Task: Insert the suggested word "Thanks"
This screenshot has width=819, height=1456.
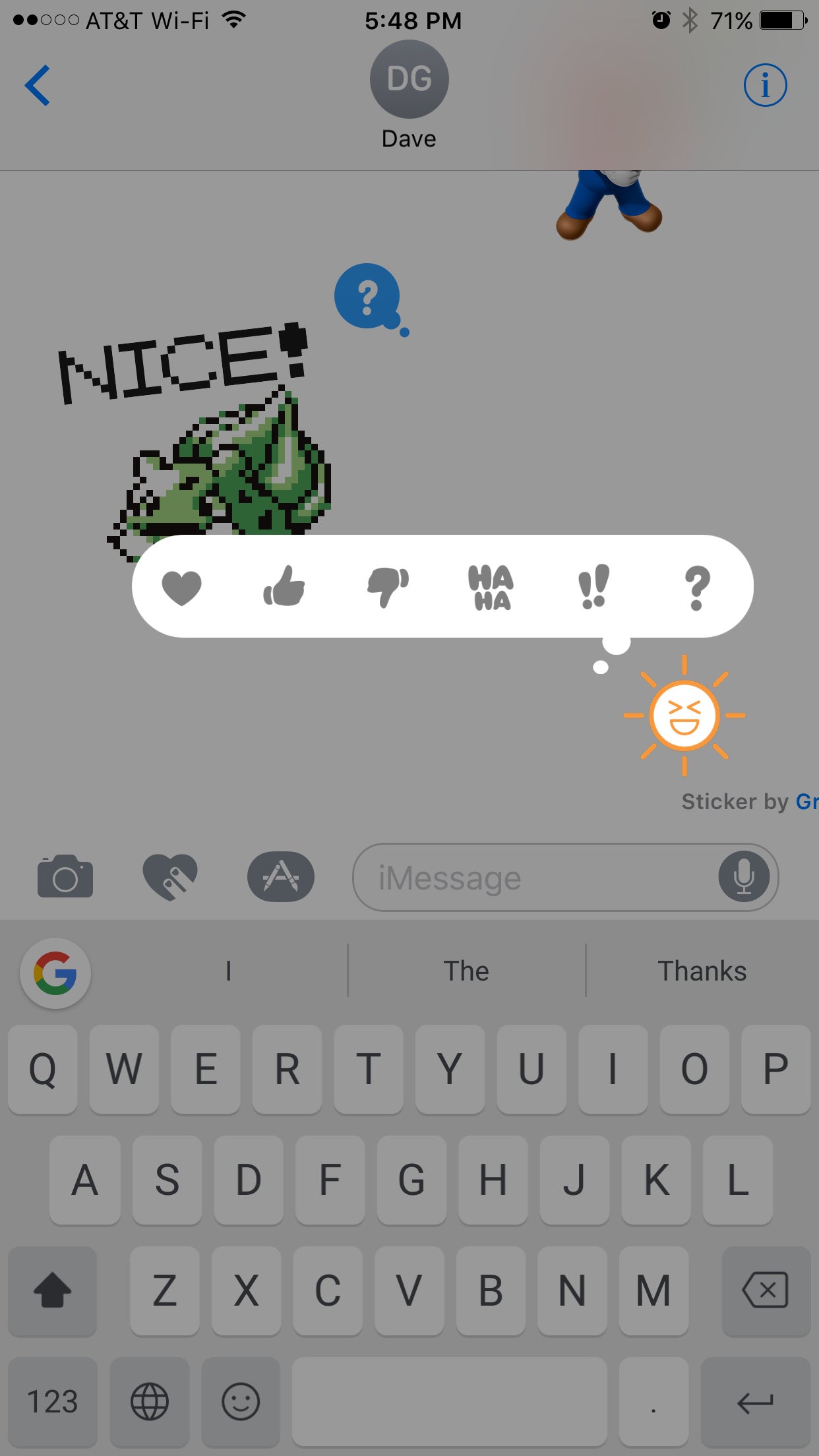Action: point(702,971)
